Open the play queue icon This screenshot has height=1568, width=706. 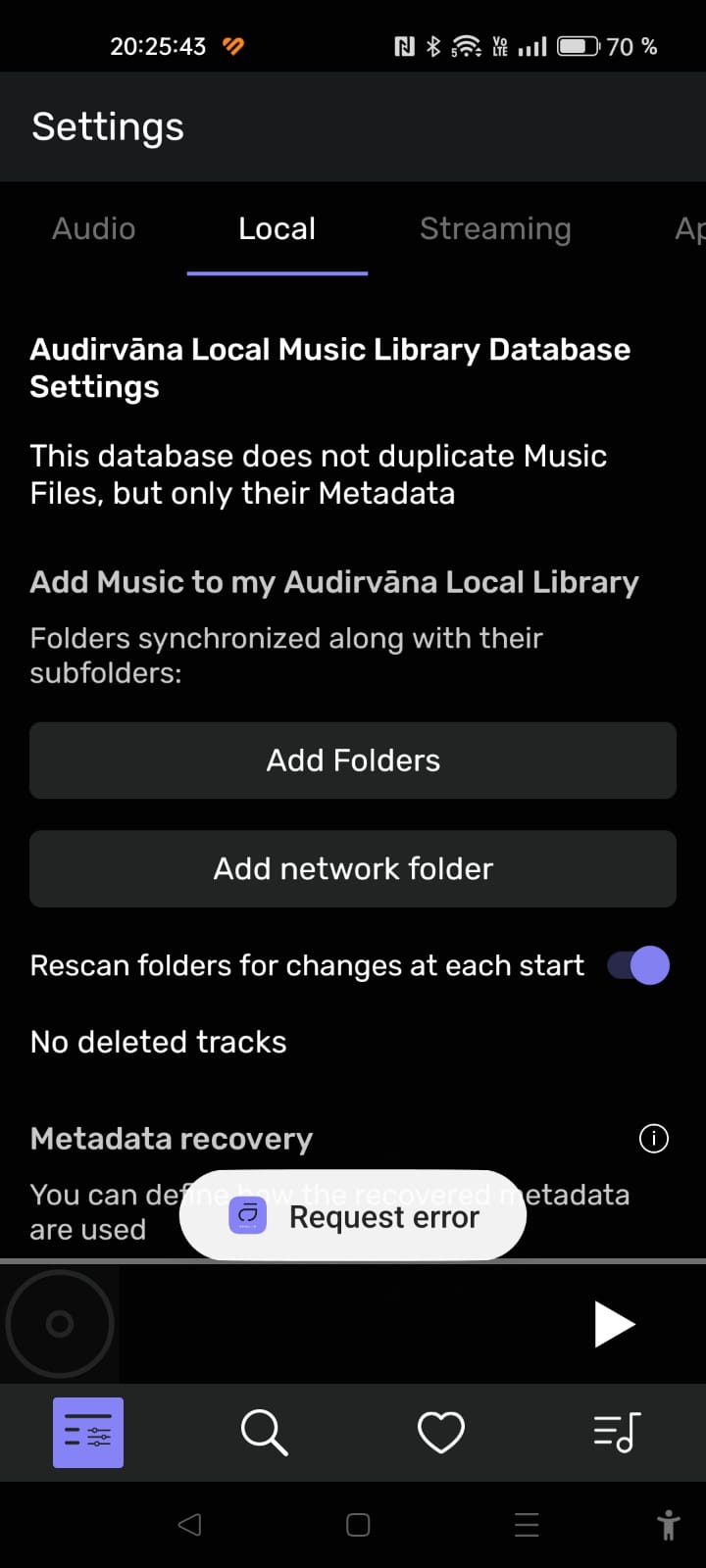click(x=617, y=1433)
